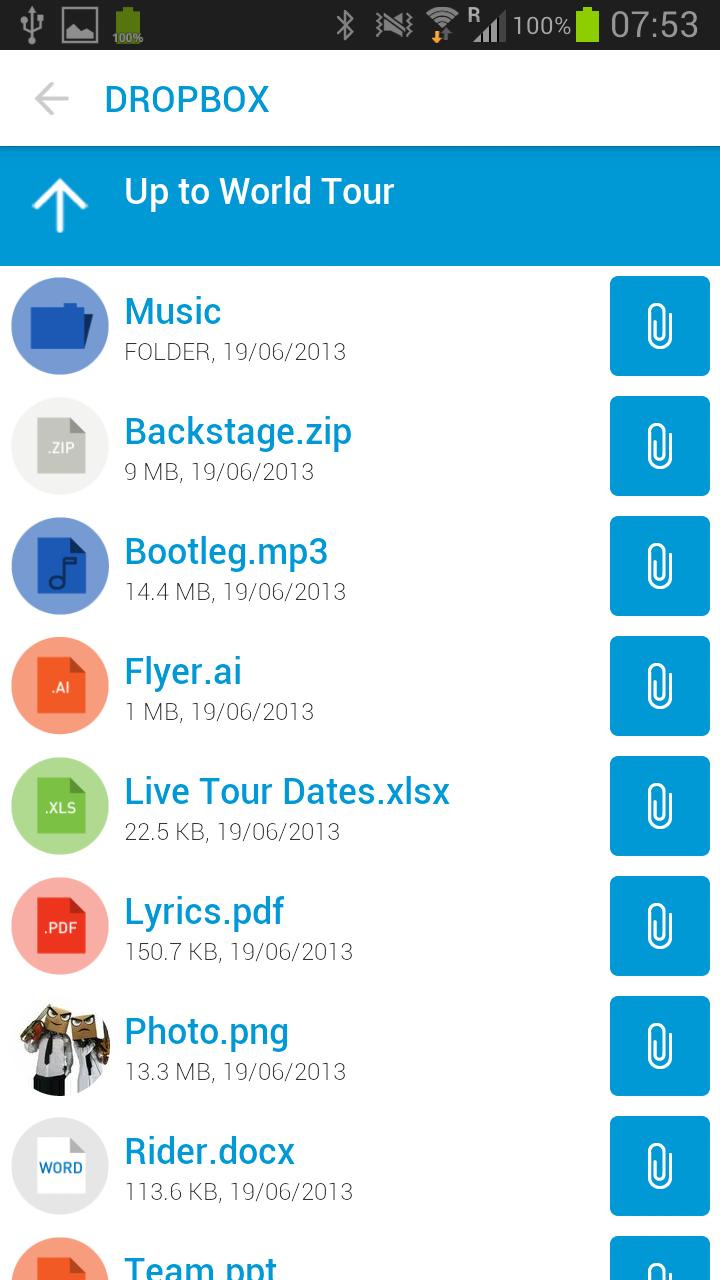Tap the paperclip next to Flyer.ai
This screenshot has height=1280, width=720.
[660, 686]
